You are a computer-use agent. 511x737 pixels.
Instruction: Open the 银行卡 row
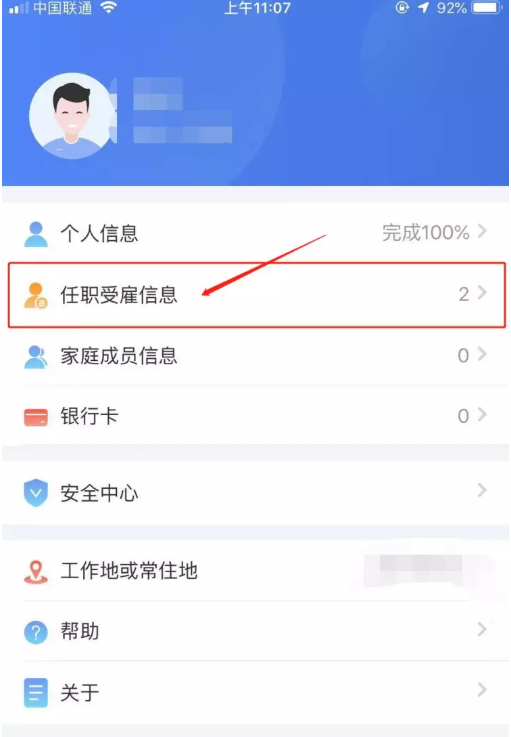[255, 416]
